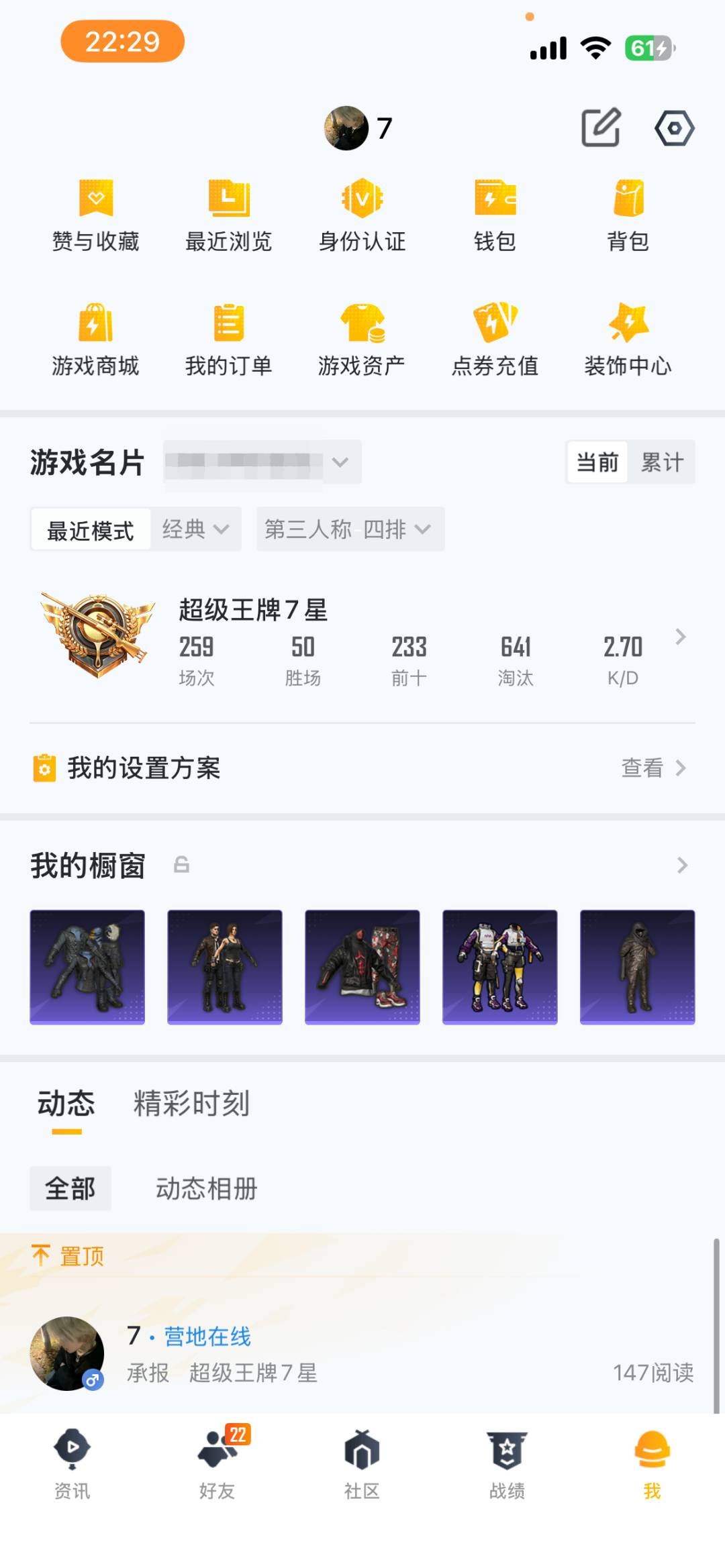
Task: Switch to the 动态相册 dynamic album tab
Action: (x=205, y=1188)
